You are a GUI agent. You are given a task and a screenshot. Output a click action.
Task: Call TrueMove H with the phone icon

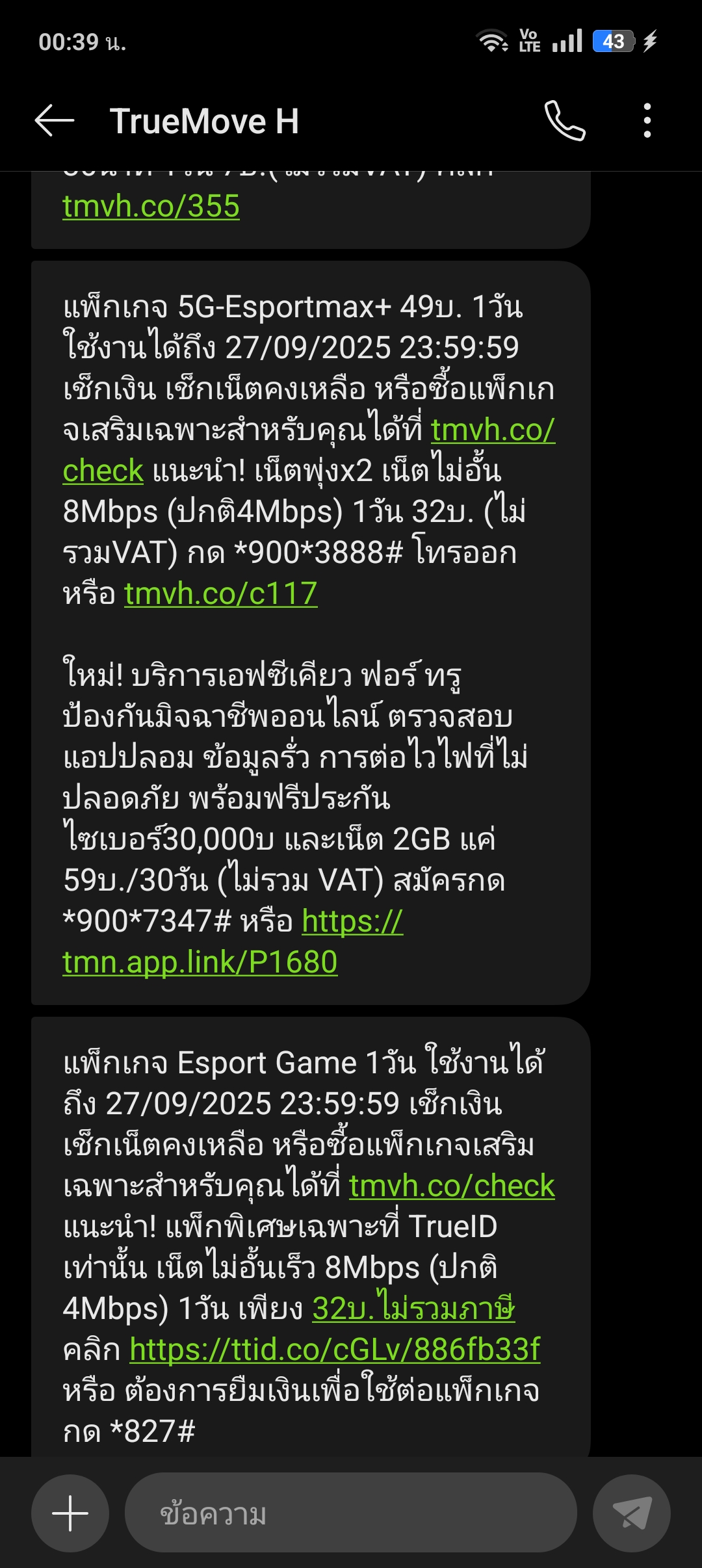564,121
